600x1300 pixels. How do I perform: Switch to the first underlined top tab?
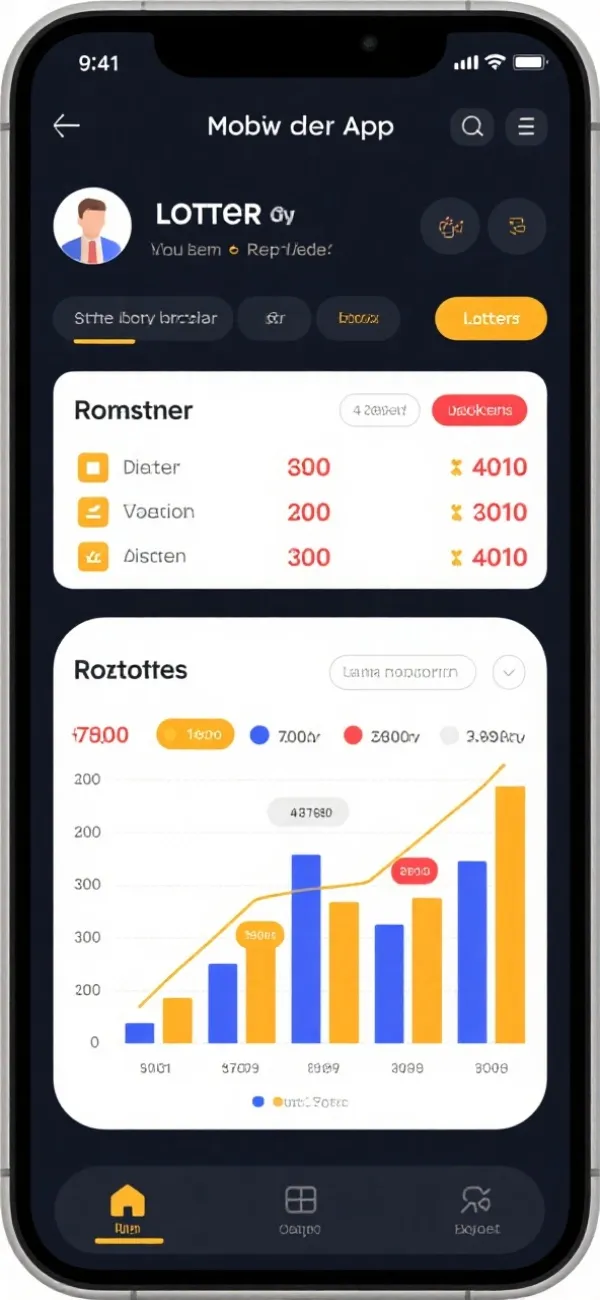(144, 319)
